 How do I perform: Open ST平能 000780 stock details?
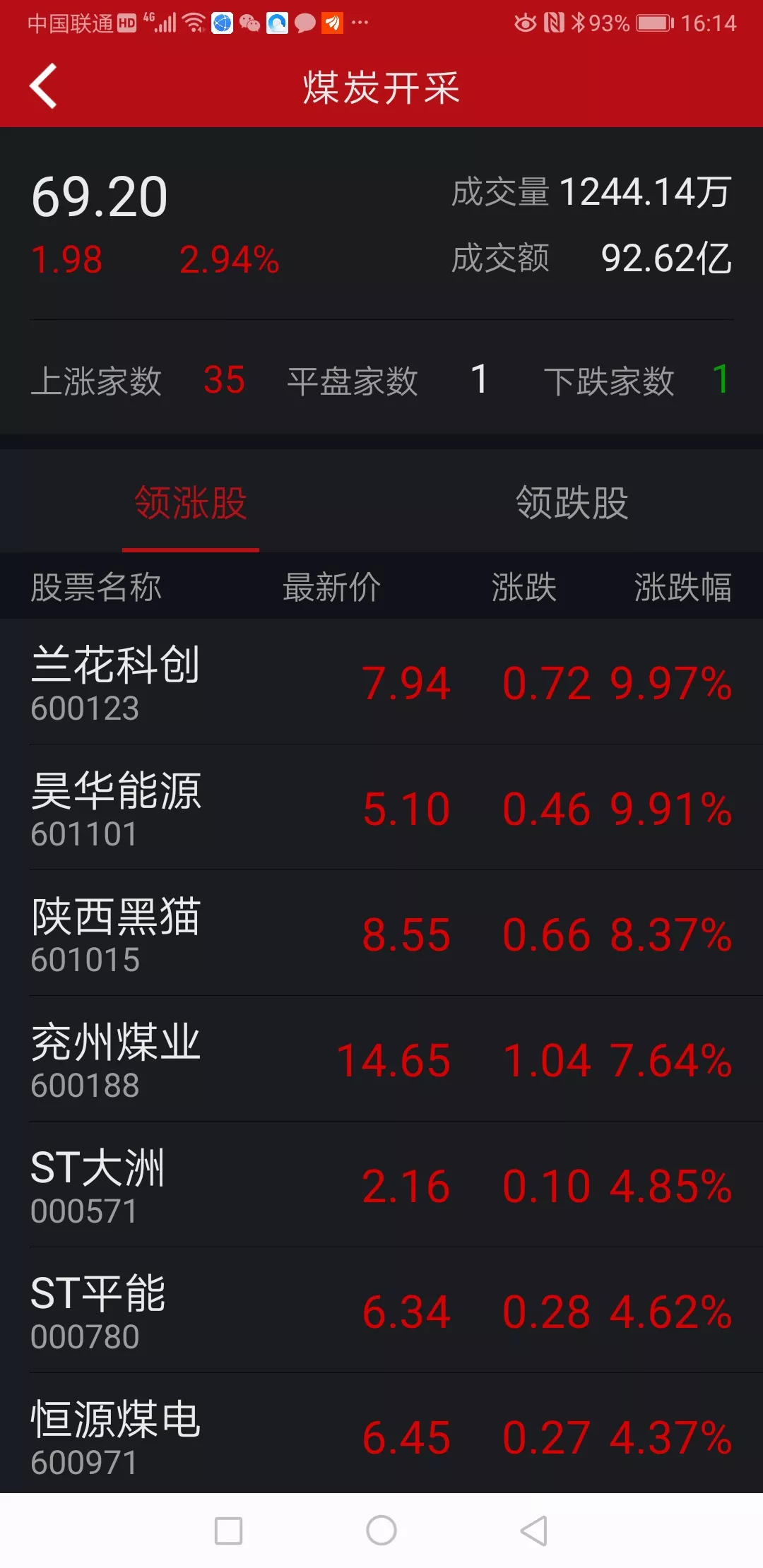[381, 1311]
